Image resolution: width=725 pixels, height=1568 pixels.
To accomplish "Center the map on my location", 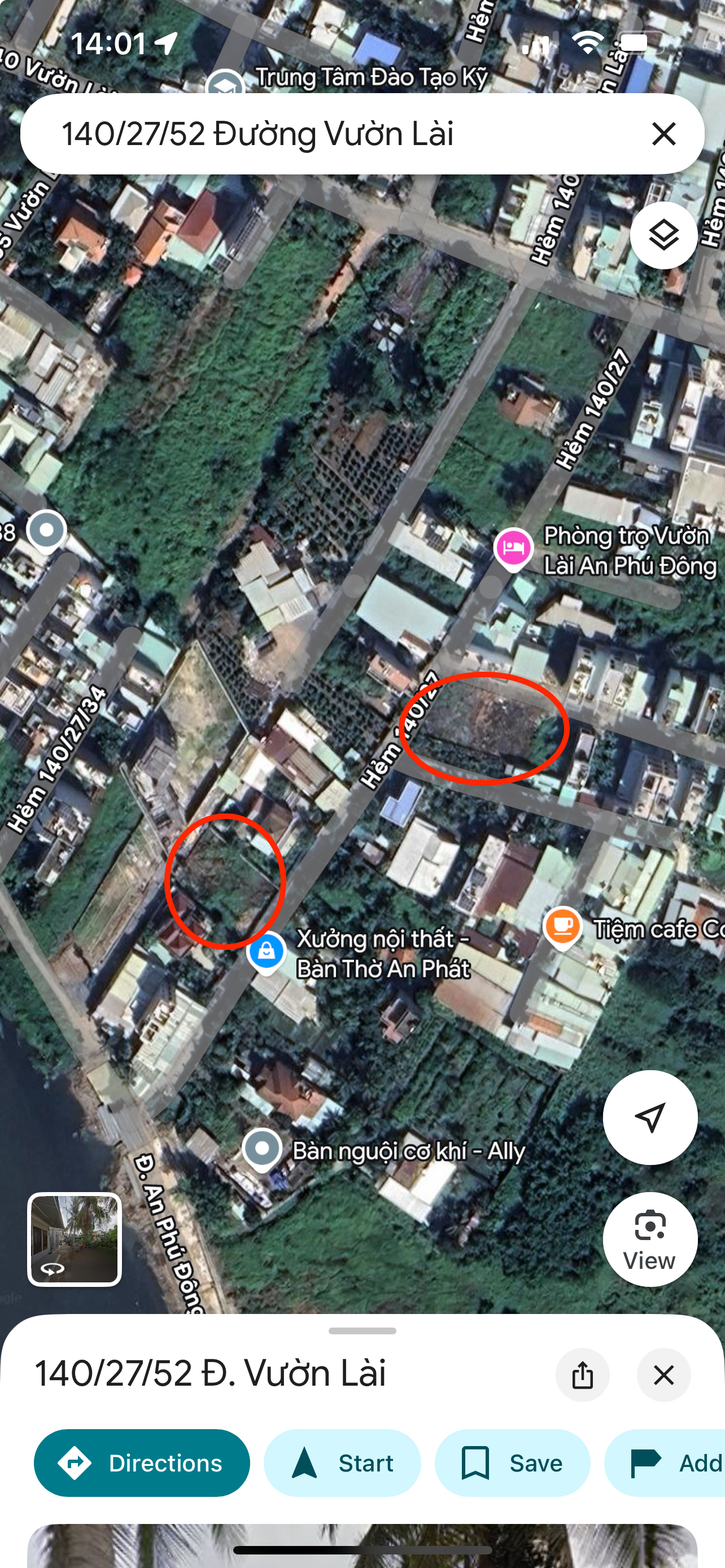I will coord(649,1117).
